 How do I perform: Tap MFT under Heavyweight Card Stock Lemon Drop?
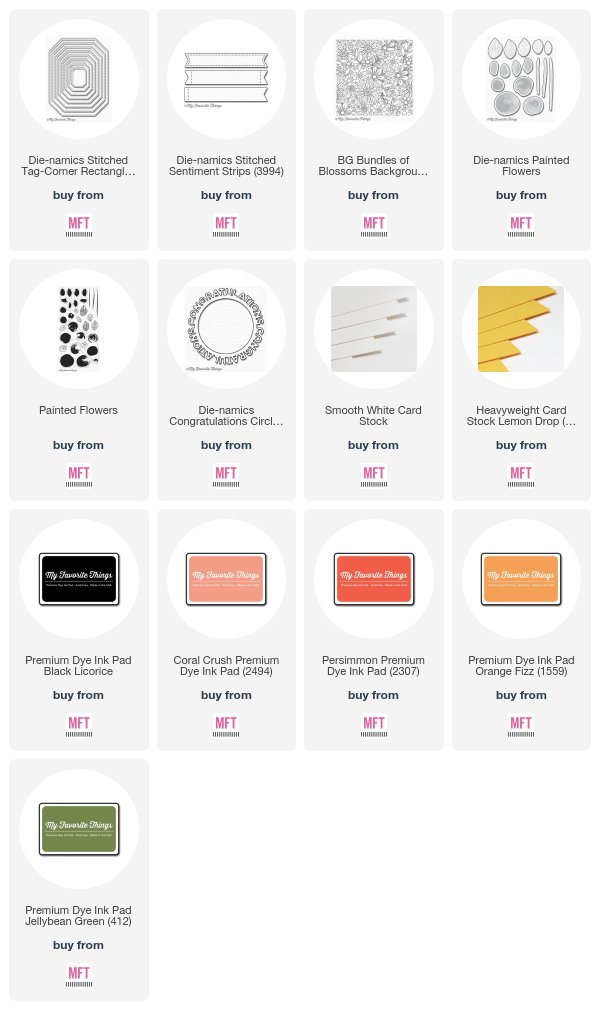pyautogui.click(x=521, y=476)
